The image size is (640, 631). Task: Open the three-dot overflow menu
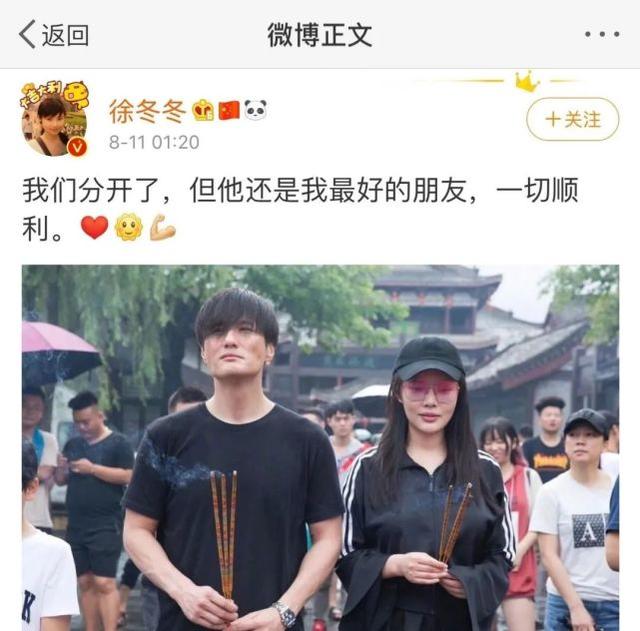(x=601, y=35)
